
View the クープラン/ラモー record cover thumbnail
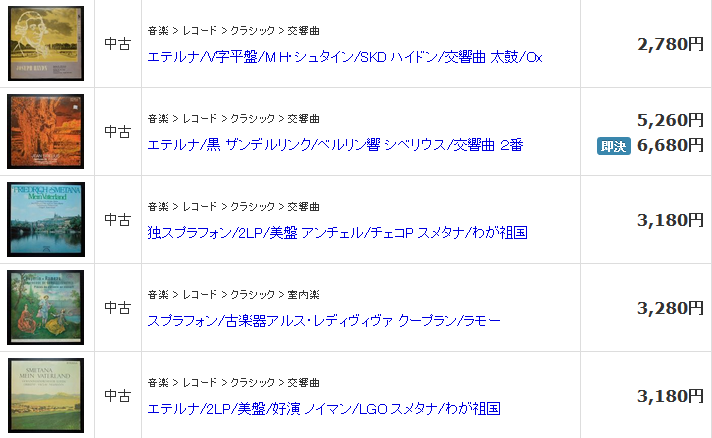pyautogui.click(x=46, y=307)
